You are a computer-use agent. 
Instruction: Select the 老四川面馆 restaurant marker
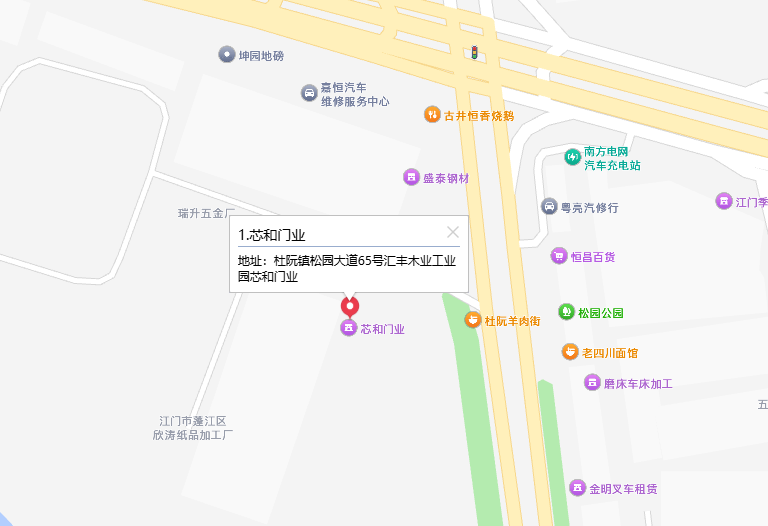tap(570, 352)
